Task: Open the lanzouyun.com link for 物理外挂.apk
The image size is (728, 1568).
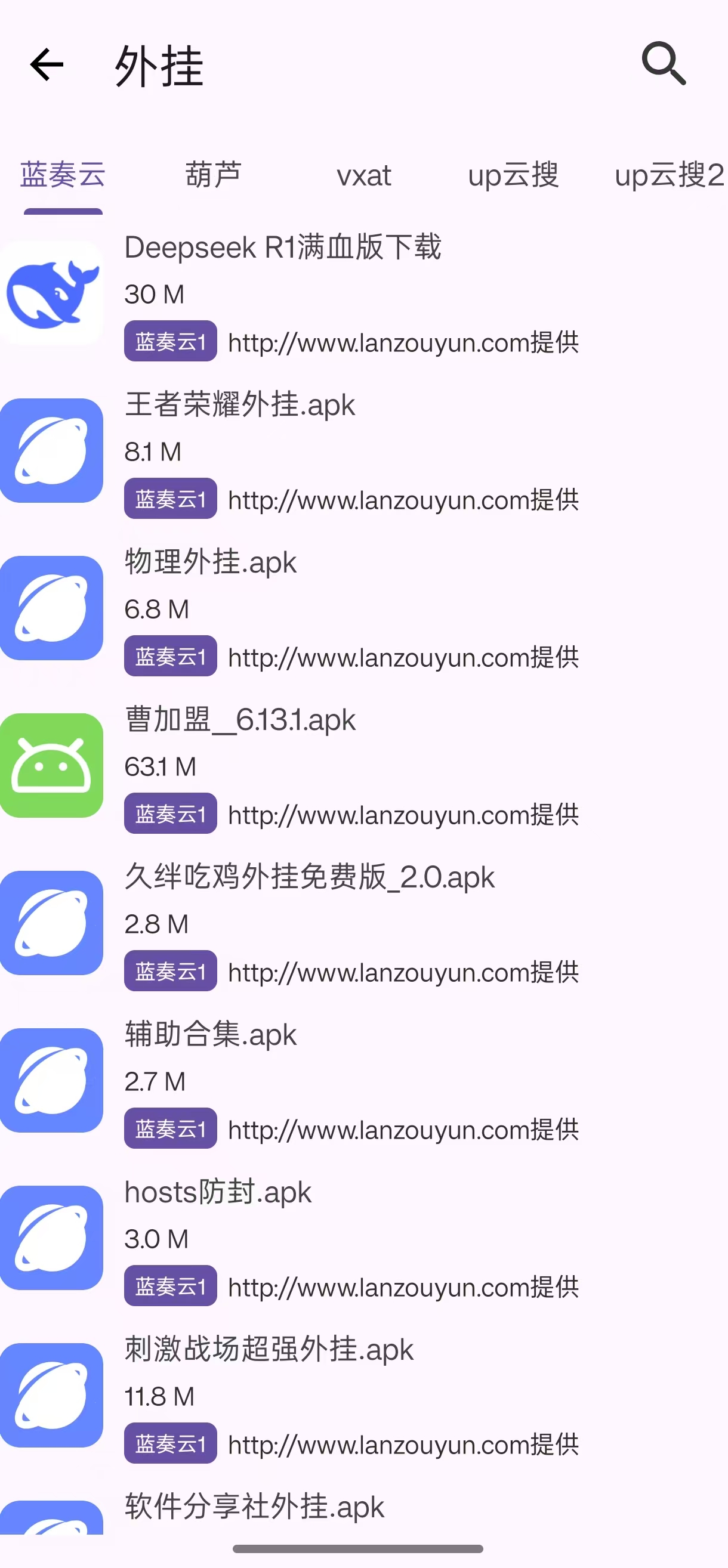Action: coord(402,657)
